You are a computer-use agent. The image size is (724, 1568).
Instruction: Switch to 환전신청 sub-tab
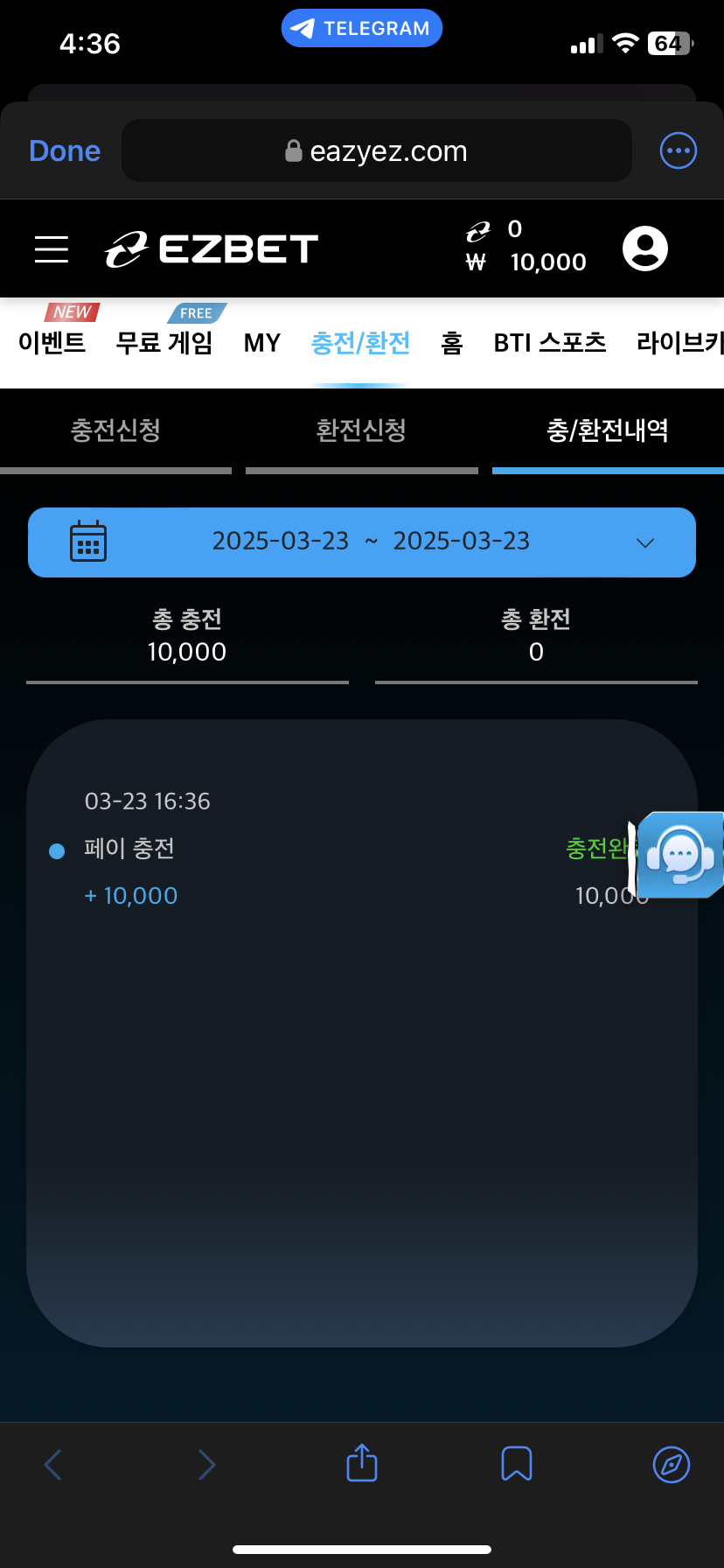(361, 430)
